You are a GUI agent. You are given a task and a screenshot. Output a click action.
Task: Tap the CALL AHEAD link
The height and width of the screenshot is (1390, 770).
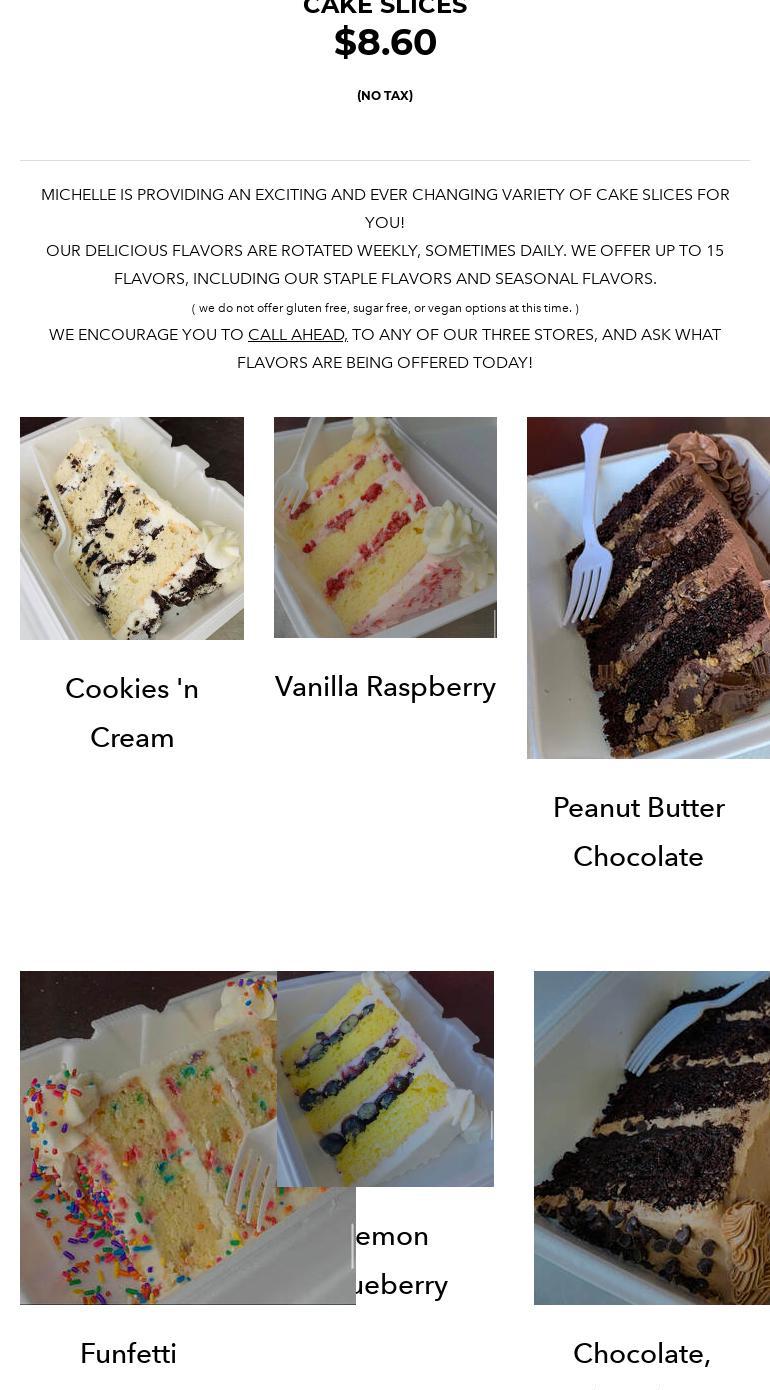click(297, 335)
